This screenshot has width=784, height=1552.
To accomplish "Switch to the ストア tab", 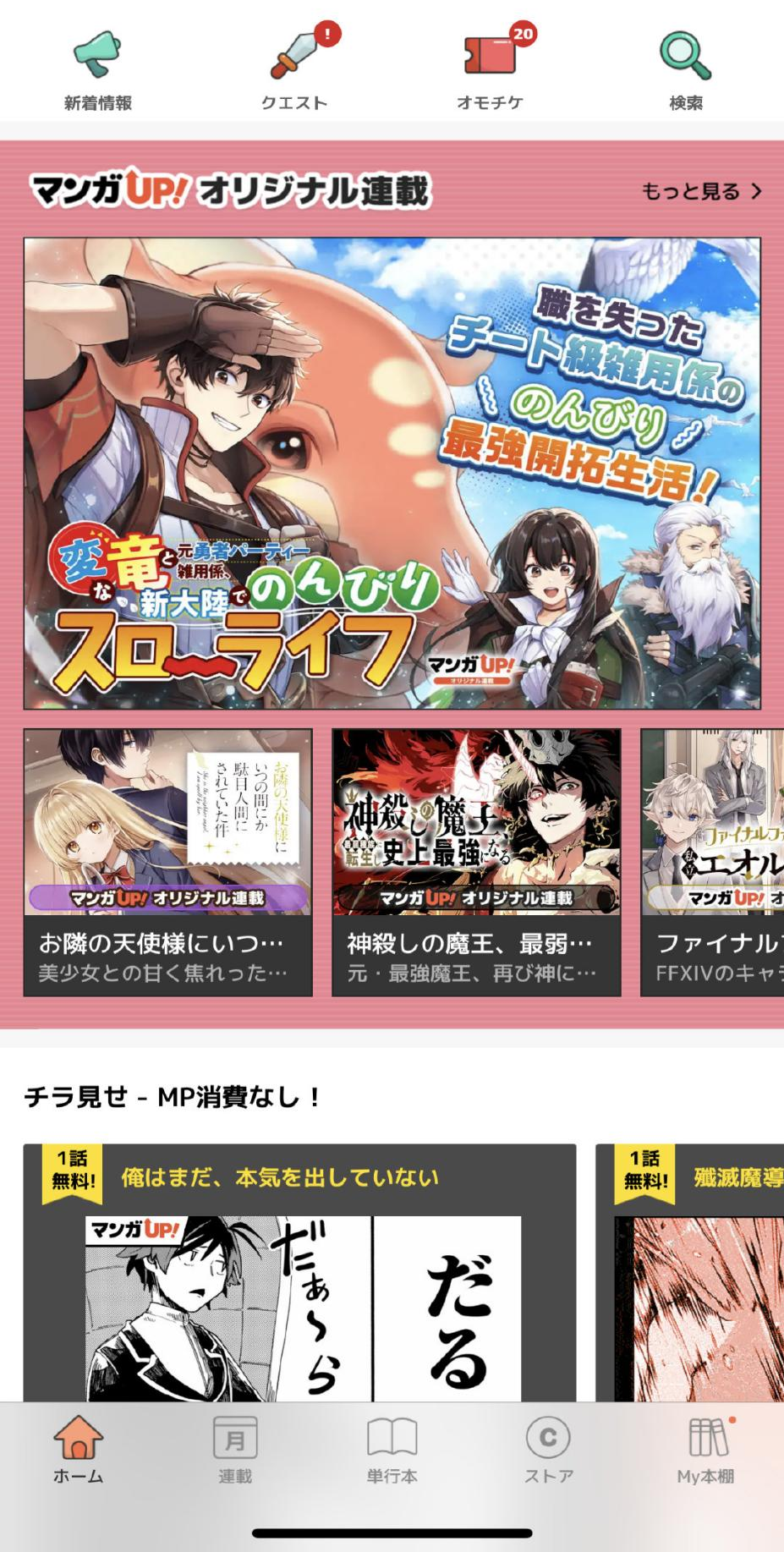I will (x=548, y=1450).
